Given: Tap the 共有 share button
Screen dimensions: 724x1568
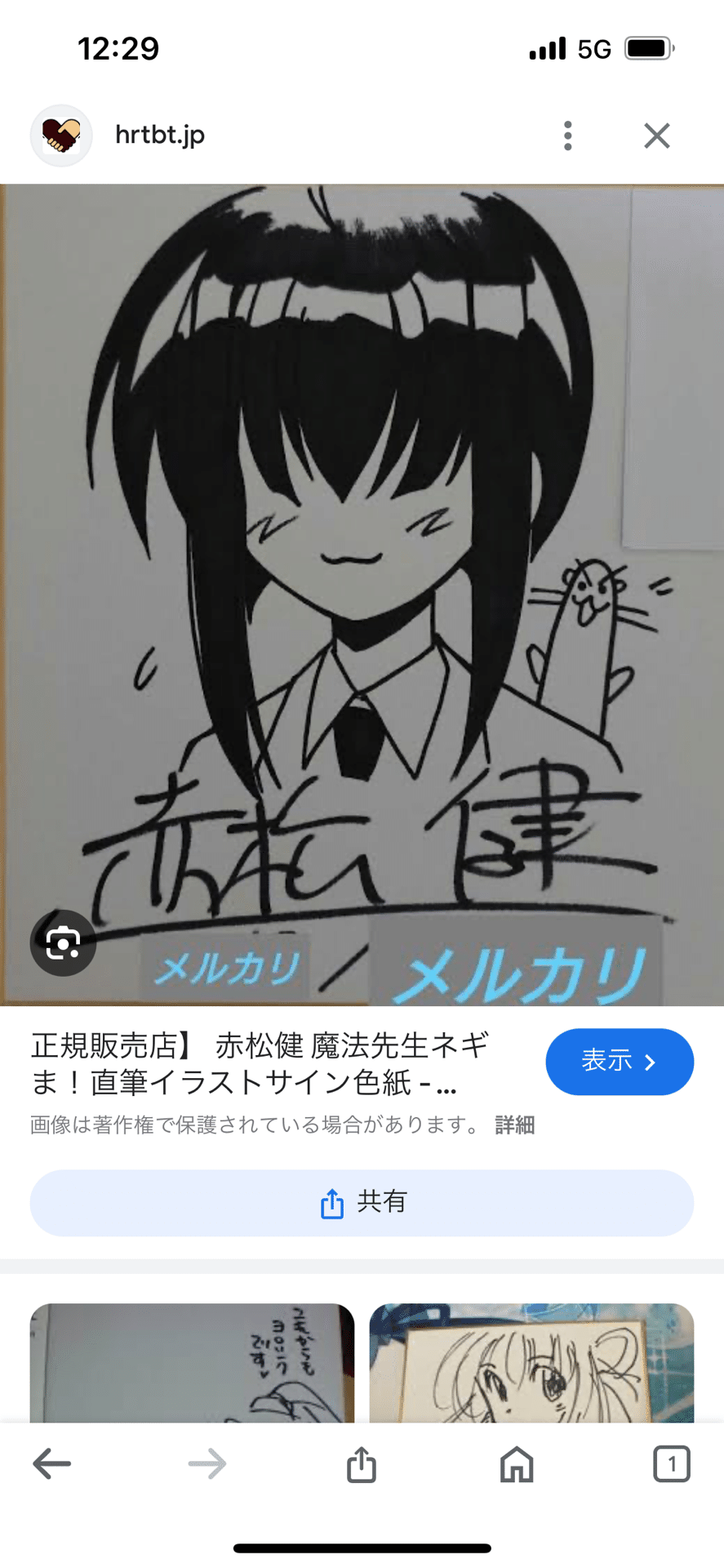Looking at the screenshot, I should (362, 1202).
